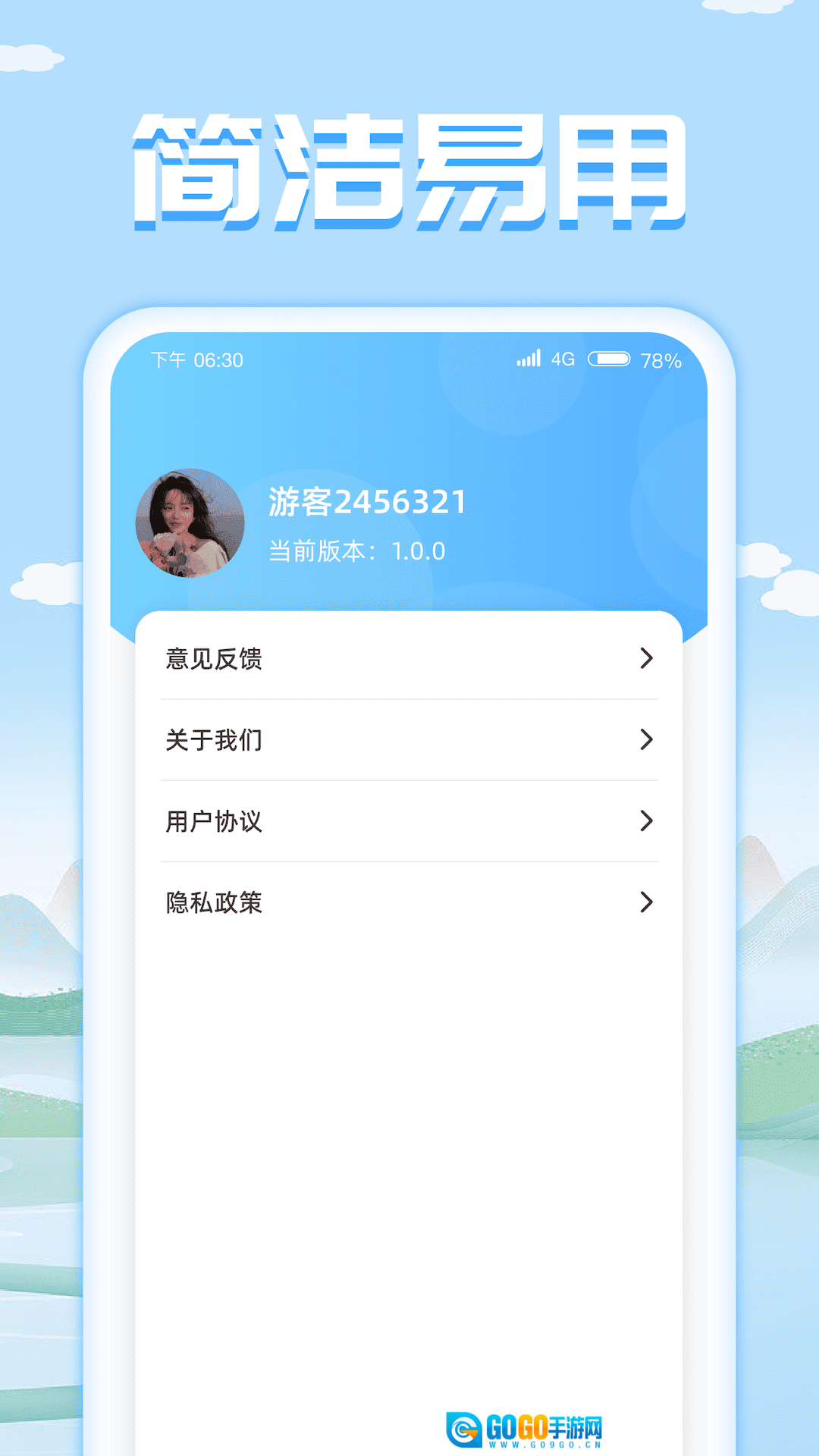Select the signal strength bars icon
This screenshot has height=1456, width=819.
click(529, 359)
